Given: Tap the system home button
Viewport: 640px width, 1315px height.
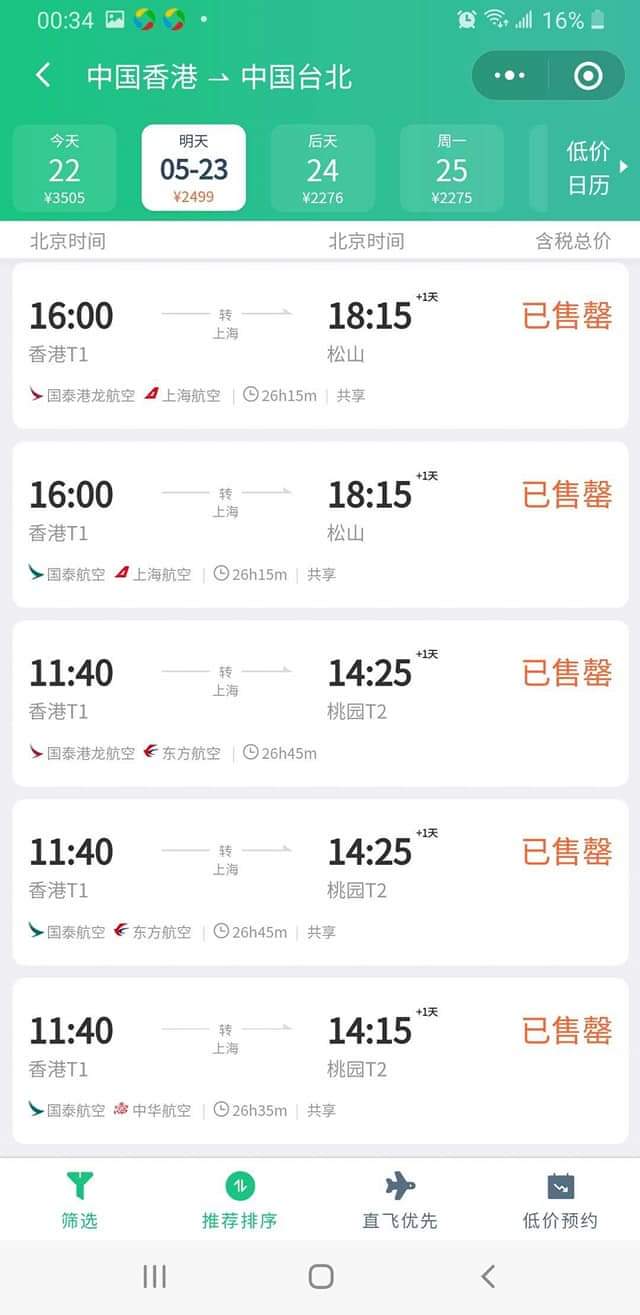Looking at the screenshot, I should [321, 1276].
